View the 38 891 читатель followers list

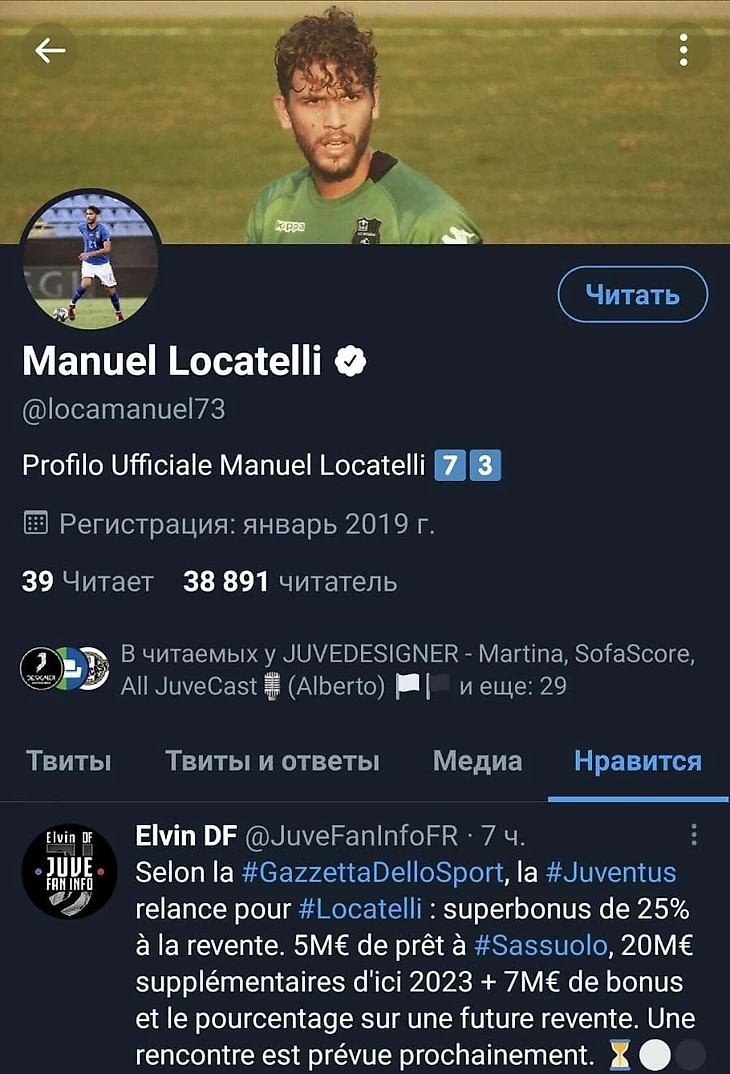pyautogui.click(x=290, y=582)
